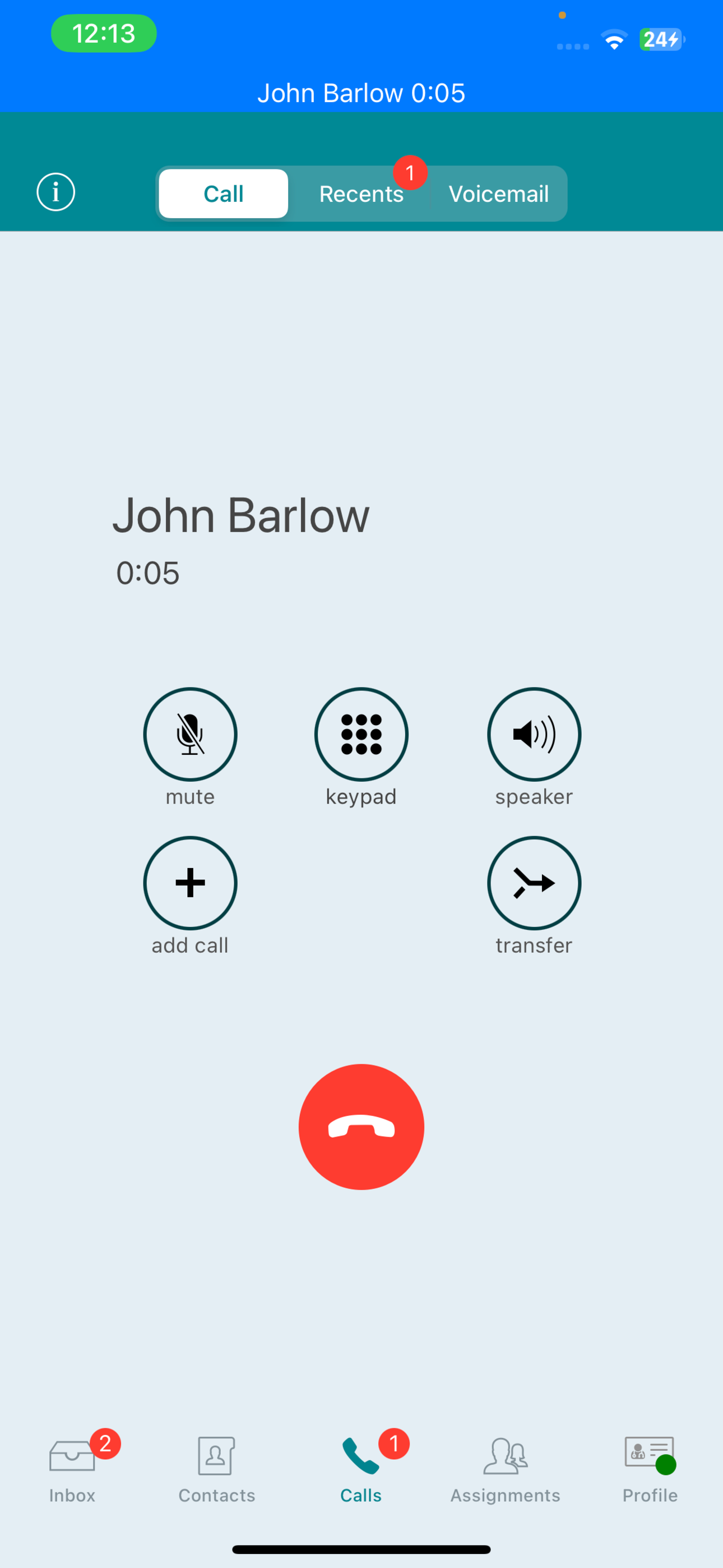The height and width of the screenshot is (1568, 723).
Task: Transfer the call
Action: coord(534,883)
